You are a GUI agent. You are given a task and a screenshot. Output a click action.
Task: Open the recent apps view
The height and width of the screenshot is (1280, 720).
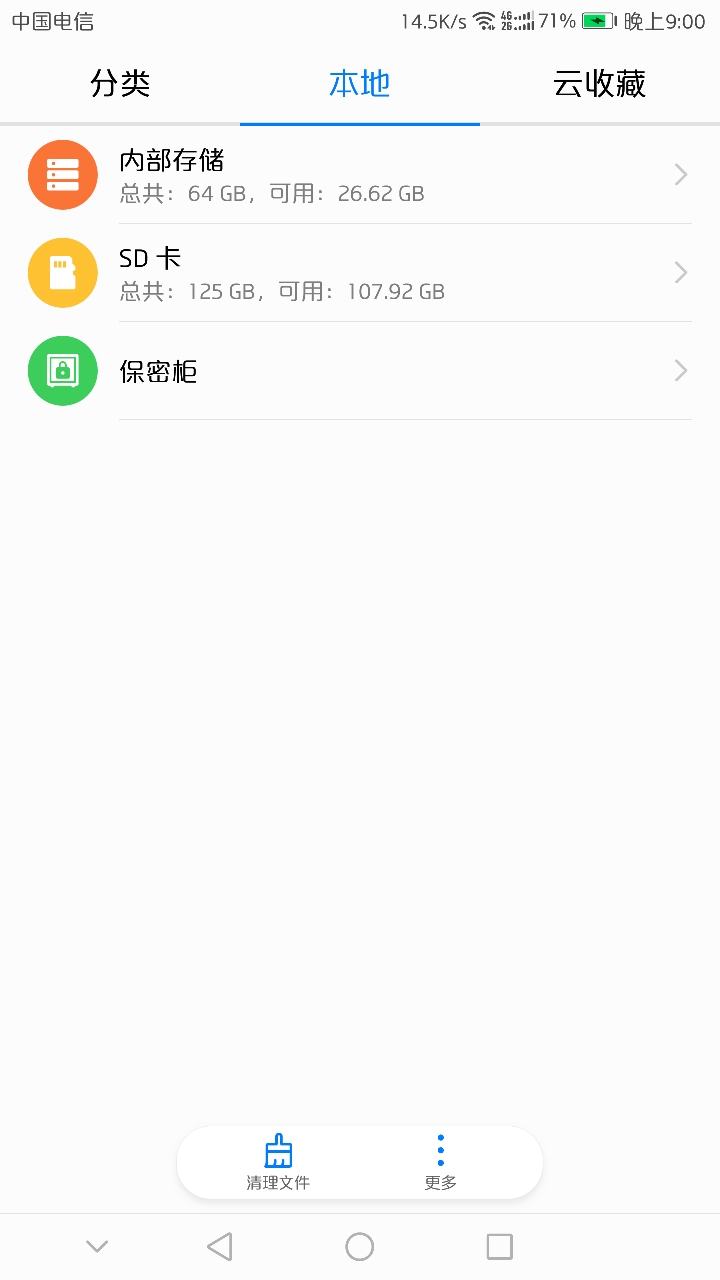[499, 1246]
